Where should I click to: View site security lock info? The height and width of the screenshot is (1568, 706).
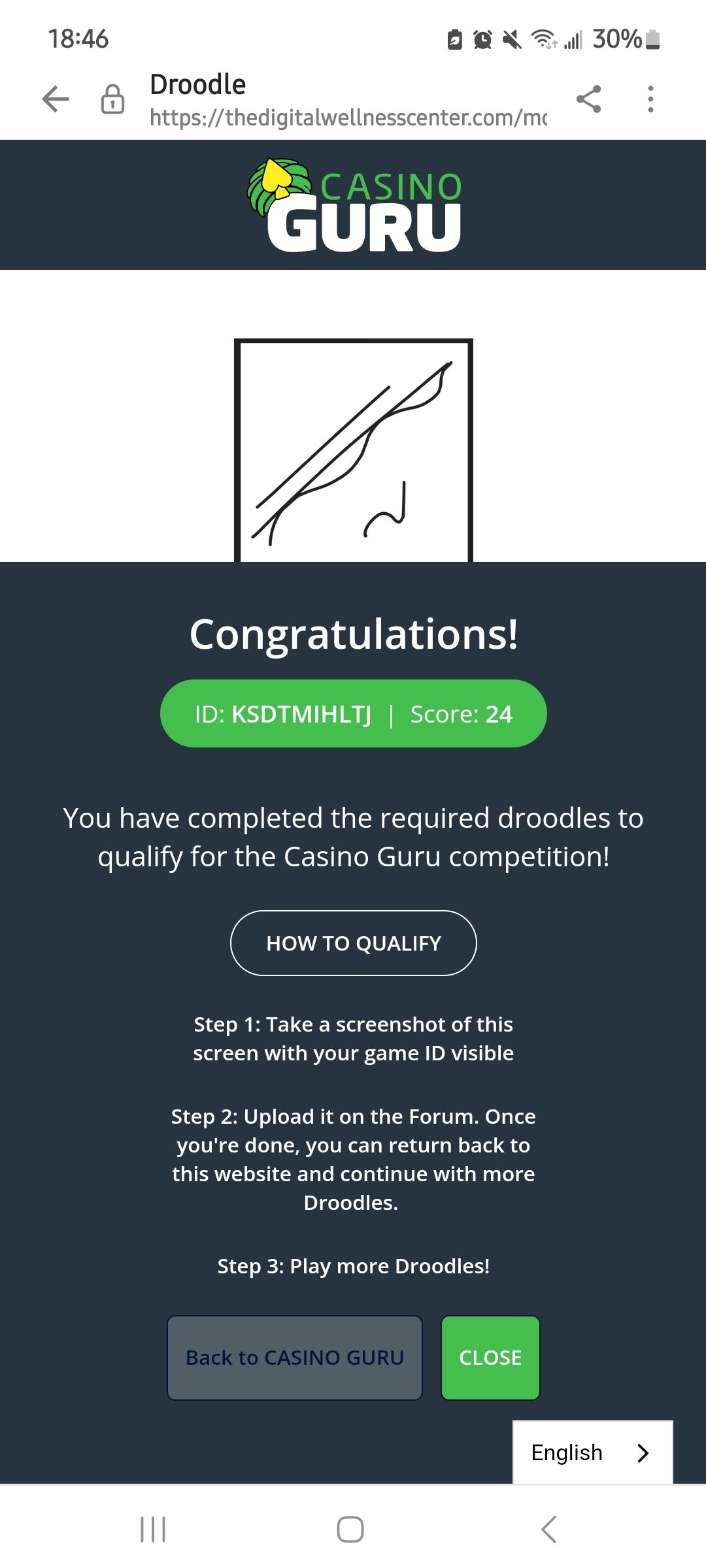pos(112,100)
